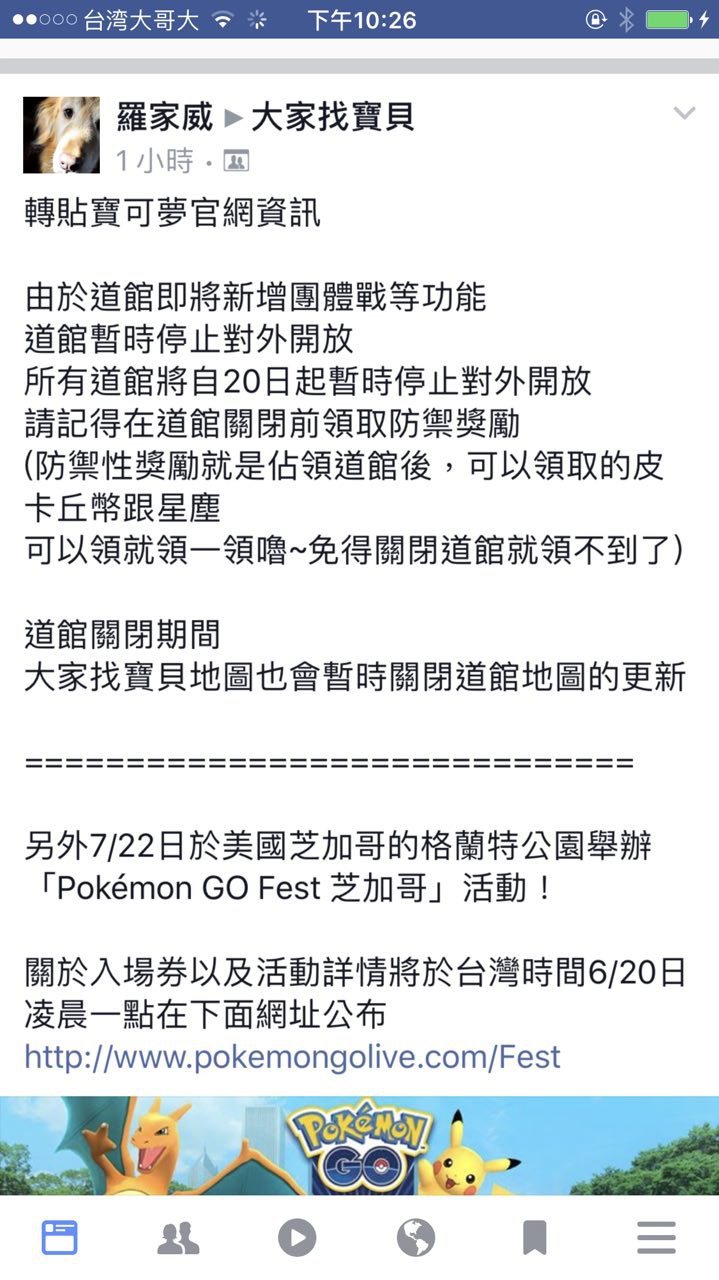719x1280 pixels.
Task: Open the More menu tab
Action: (x=656, y=1238)
